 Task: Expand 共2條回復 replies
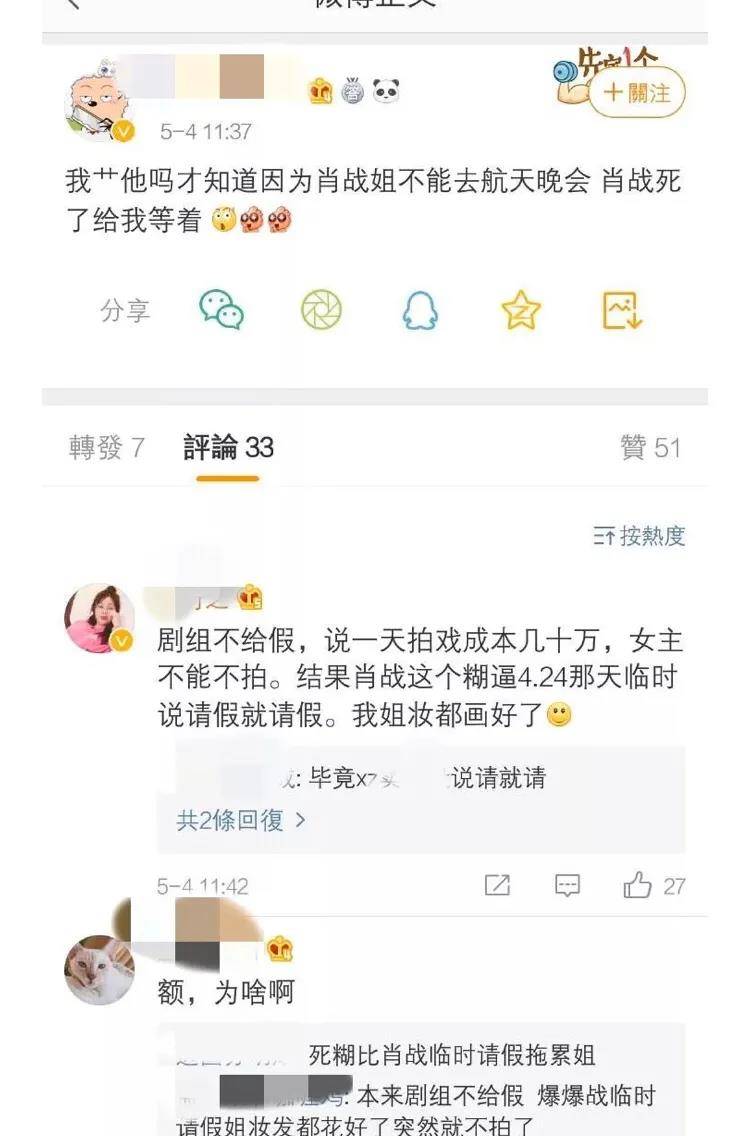pos(241,821)
